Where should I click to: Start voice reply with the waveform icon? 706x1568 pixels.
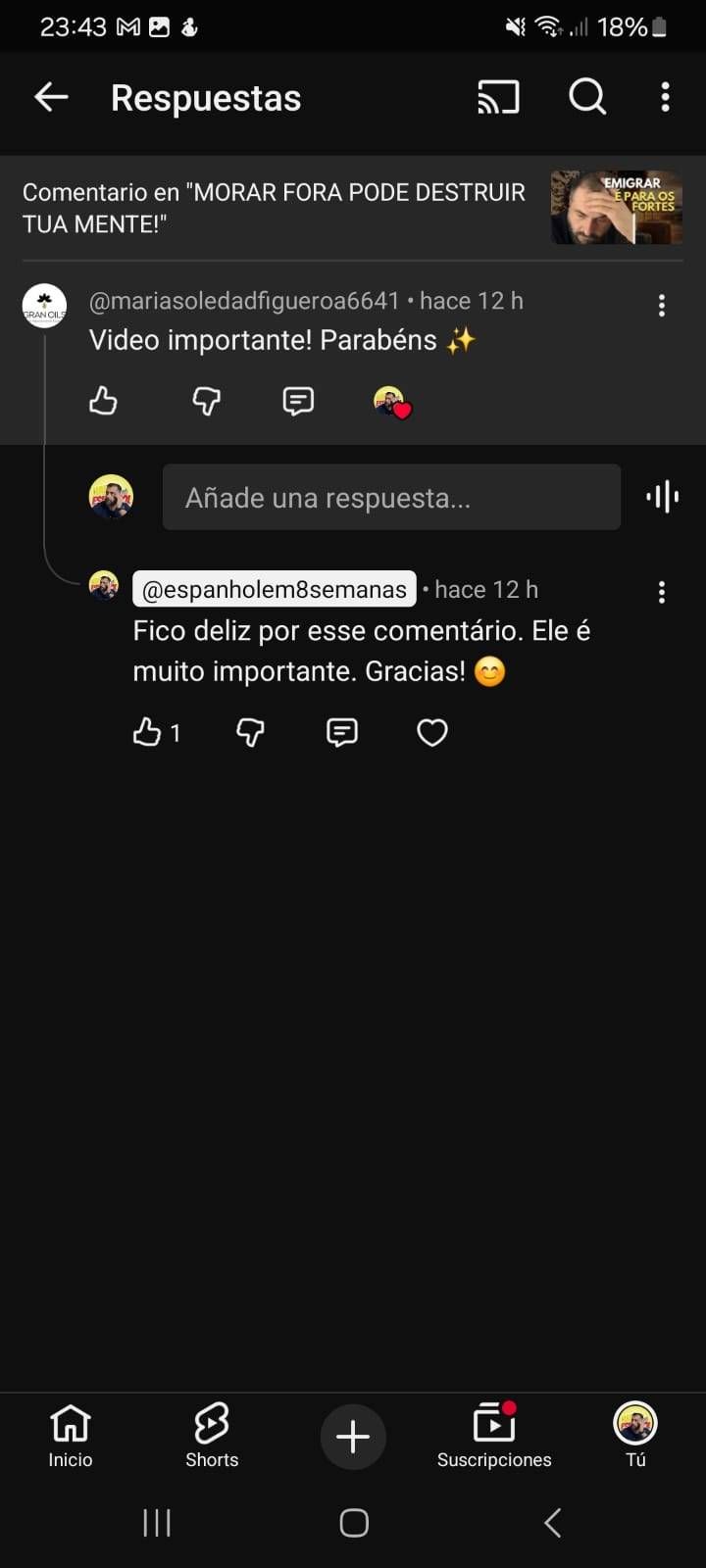pyautogui.click(x=663, y=497)
